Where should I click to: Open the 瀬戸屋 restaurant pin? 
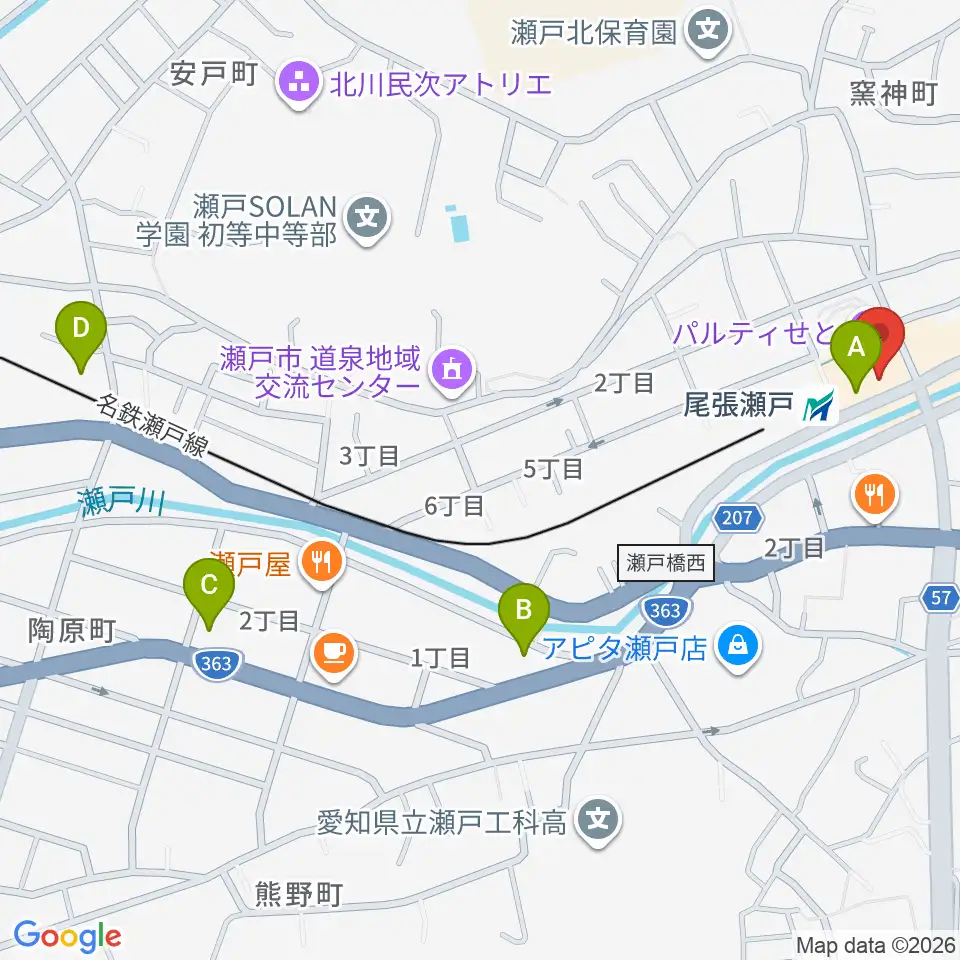click(x=322, y=562)
